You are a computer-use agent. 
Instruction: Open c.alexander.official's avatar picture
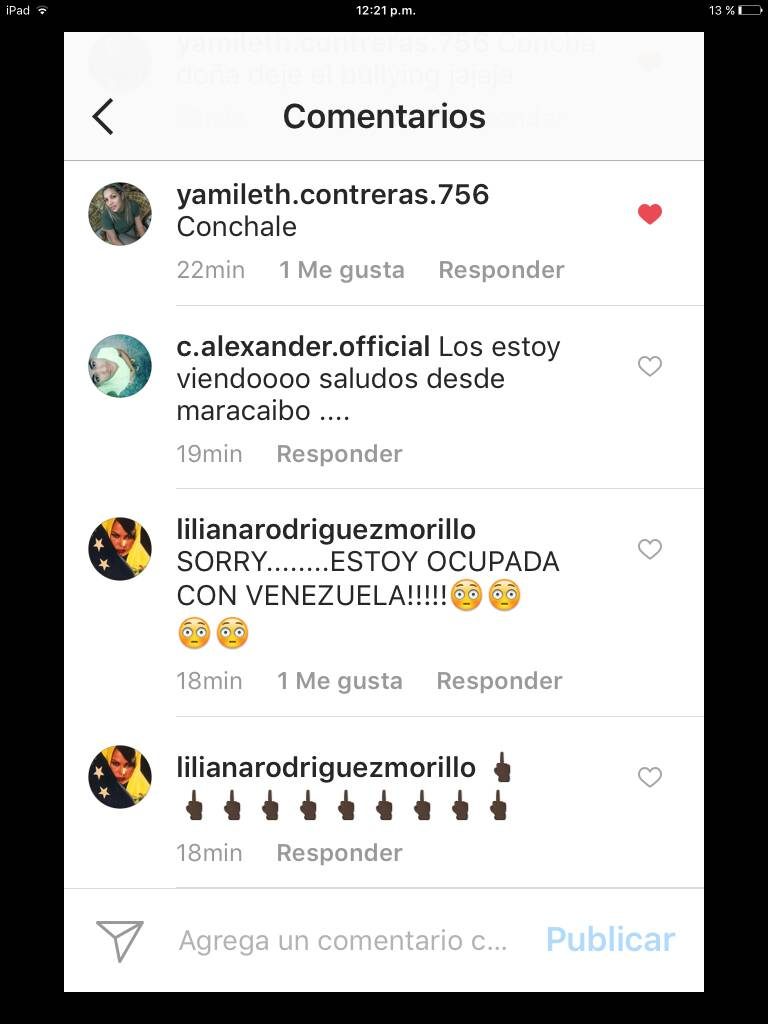pos(120,366)
